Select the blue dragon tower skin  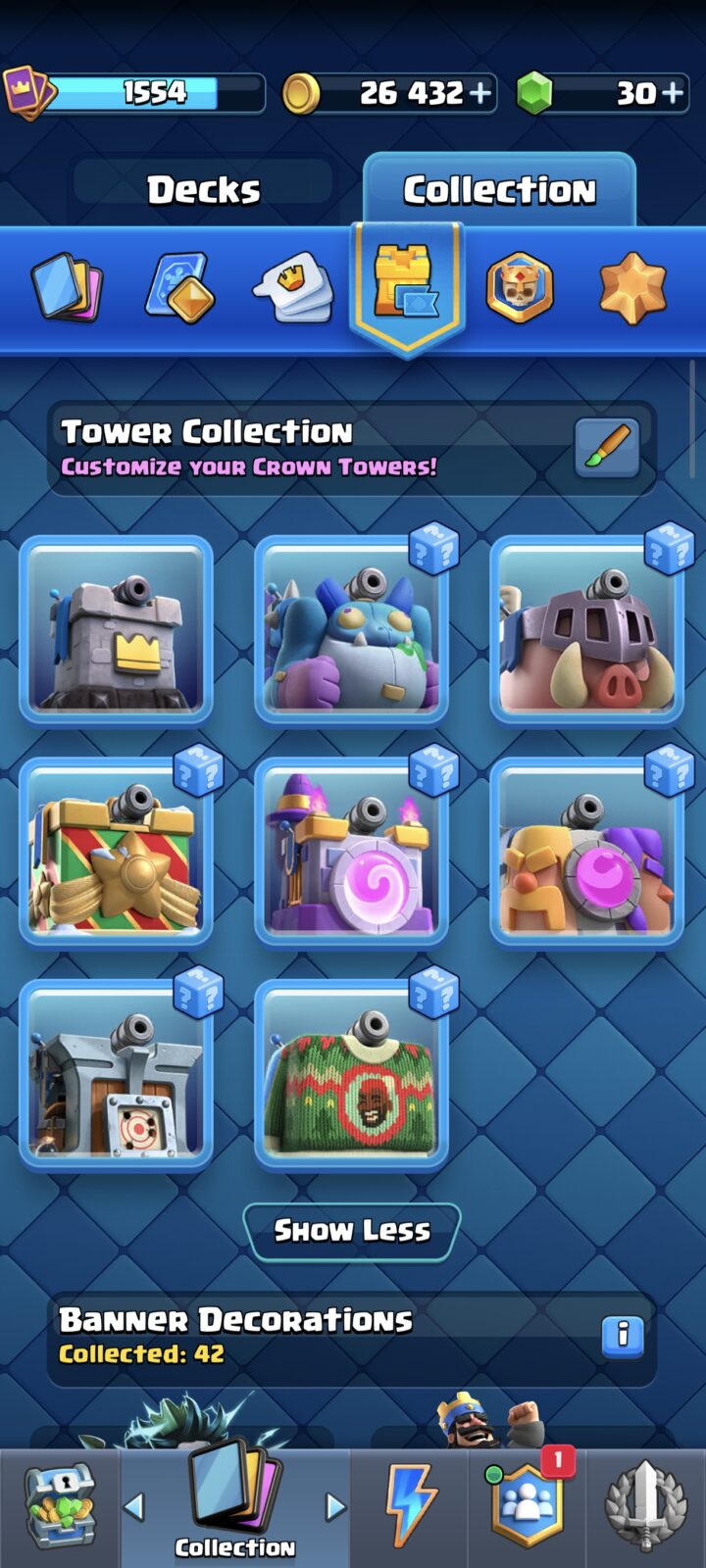(x=352, y=630)
